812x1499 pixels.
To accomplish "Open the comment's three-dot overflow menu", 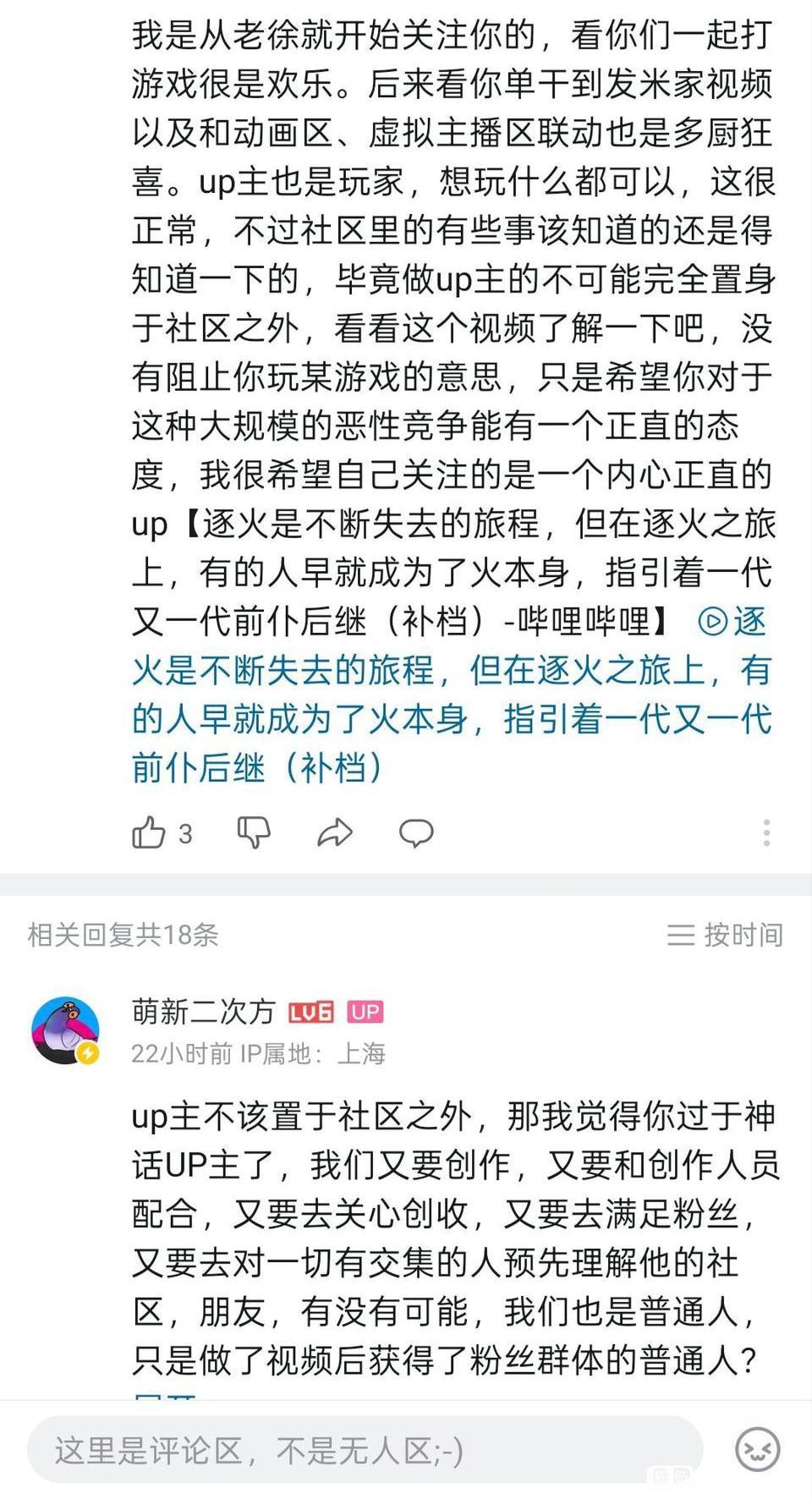I will pyautogui.click(x=766, y=833).
